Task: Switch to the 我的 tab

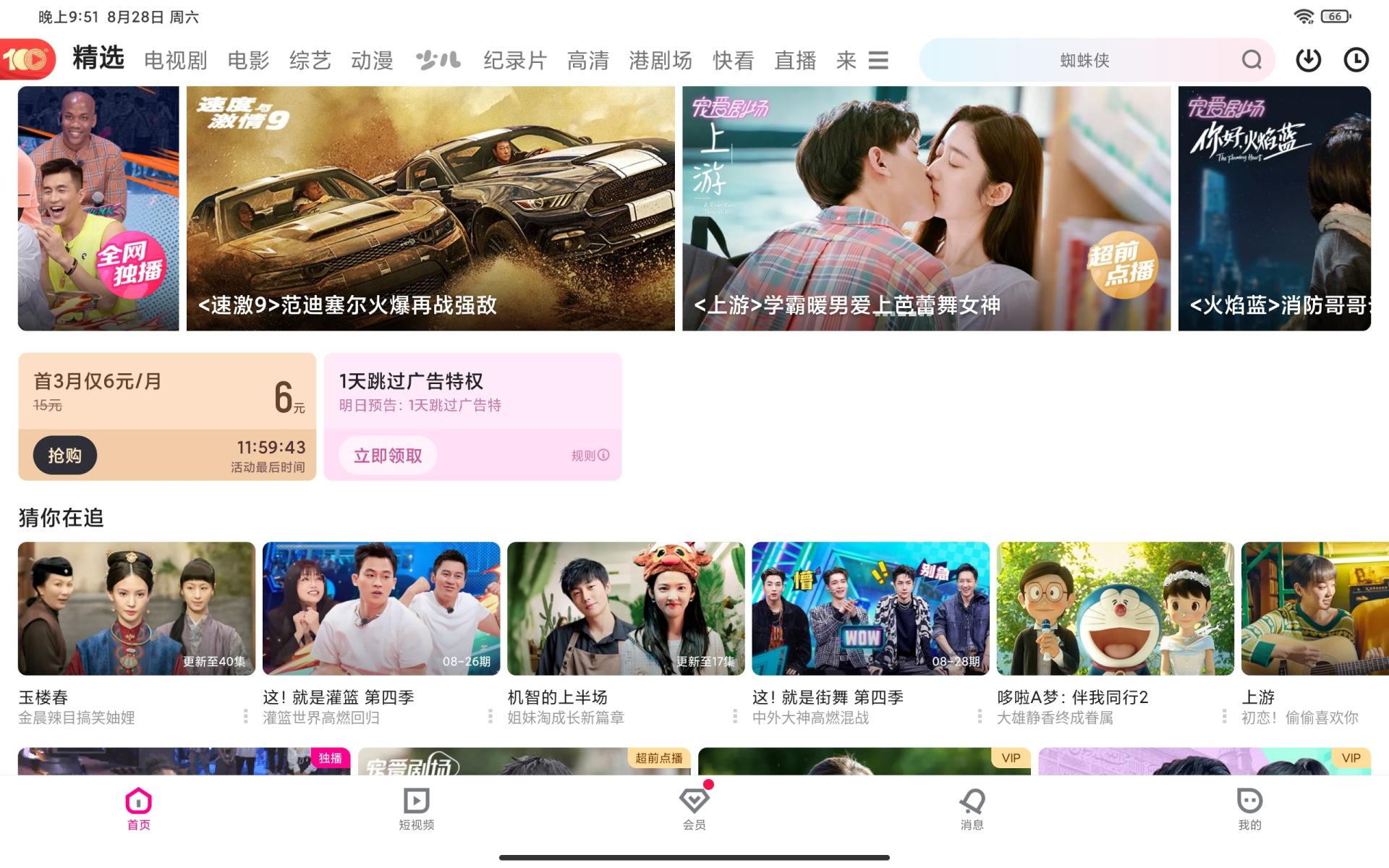Action: [1249, 809]
